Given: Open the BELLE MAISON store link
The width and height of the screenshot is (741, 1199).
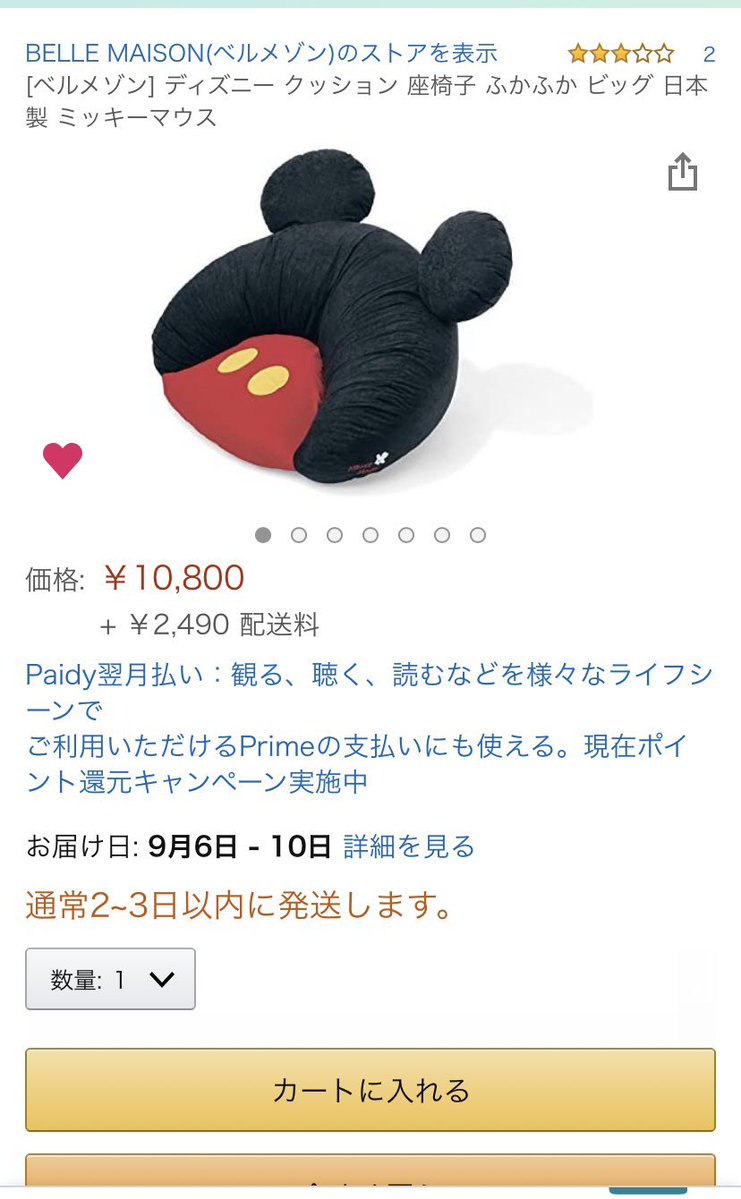Looking at the screenshot, I should pos(261,53).
